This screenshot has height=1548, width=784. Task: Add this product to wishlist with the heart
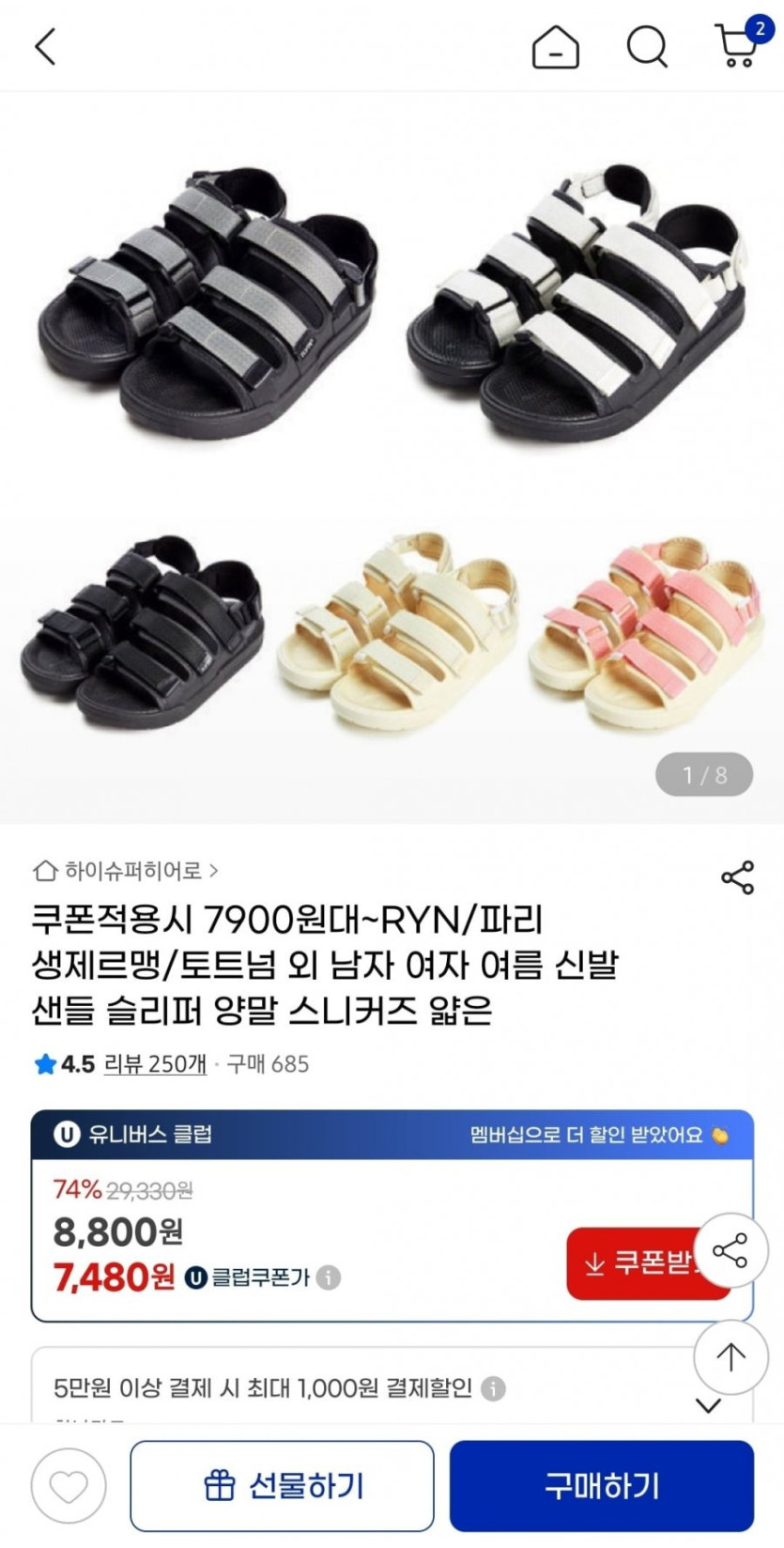[x=69, y=1486]
